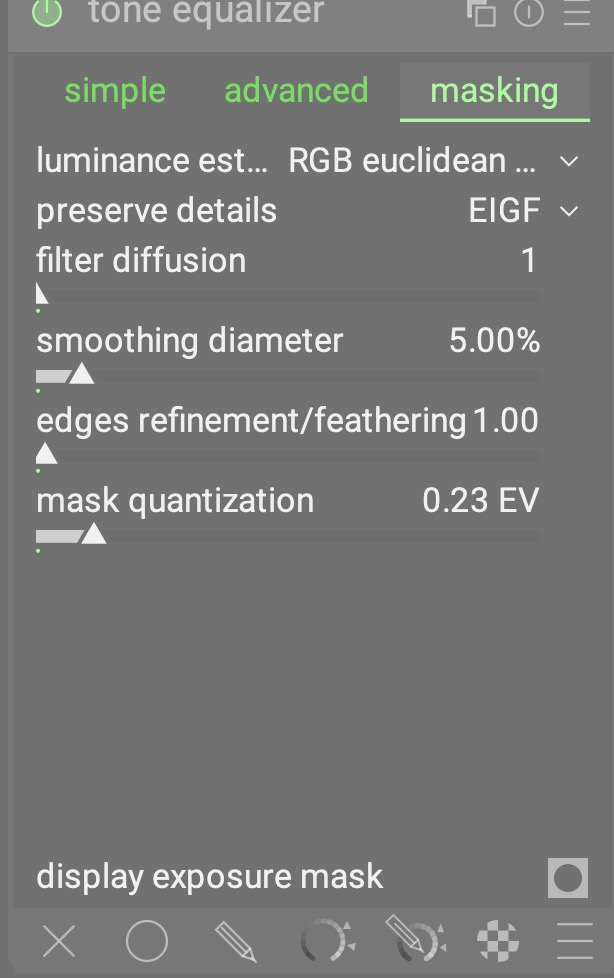The width and height of the screenshot is (614, 978).
Task: Select the uniform blending circle icon
Action: click(146, 941)
